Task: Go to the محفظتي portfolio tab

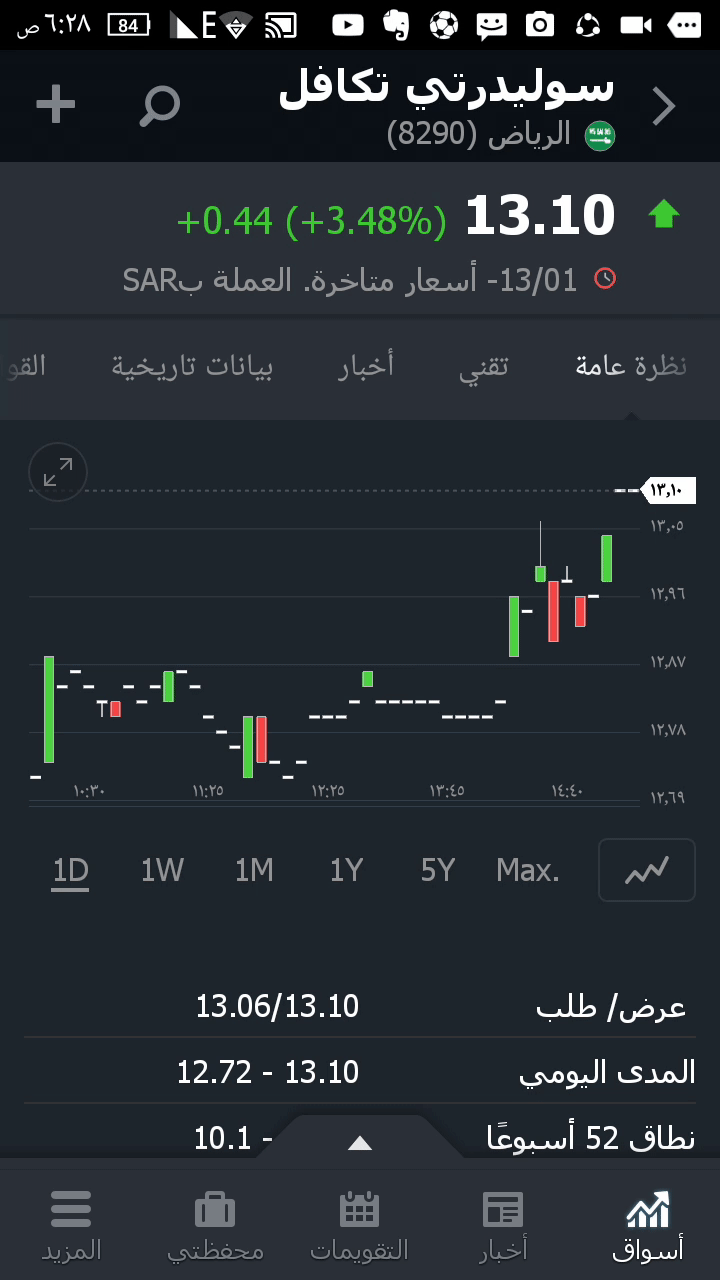Action: pos(215,1224)
